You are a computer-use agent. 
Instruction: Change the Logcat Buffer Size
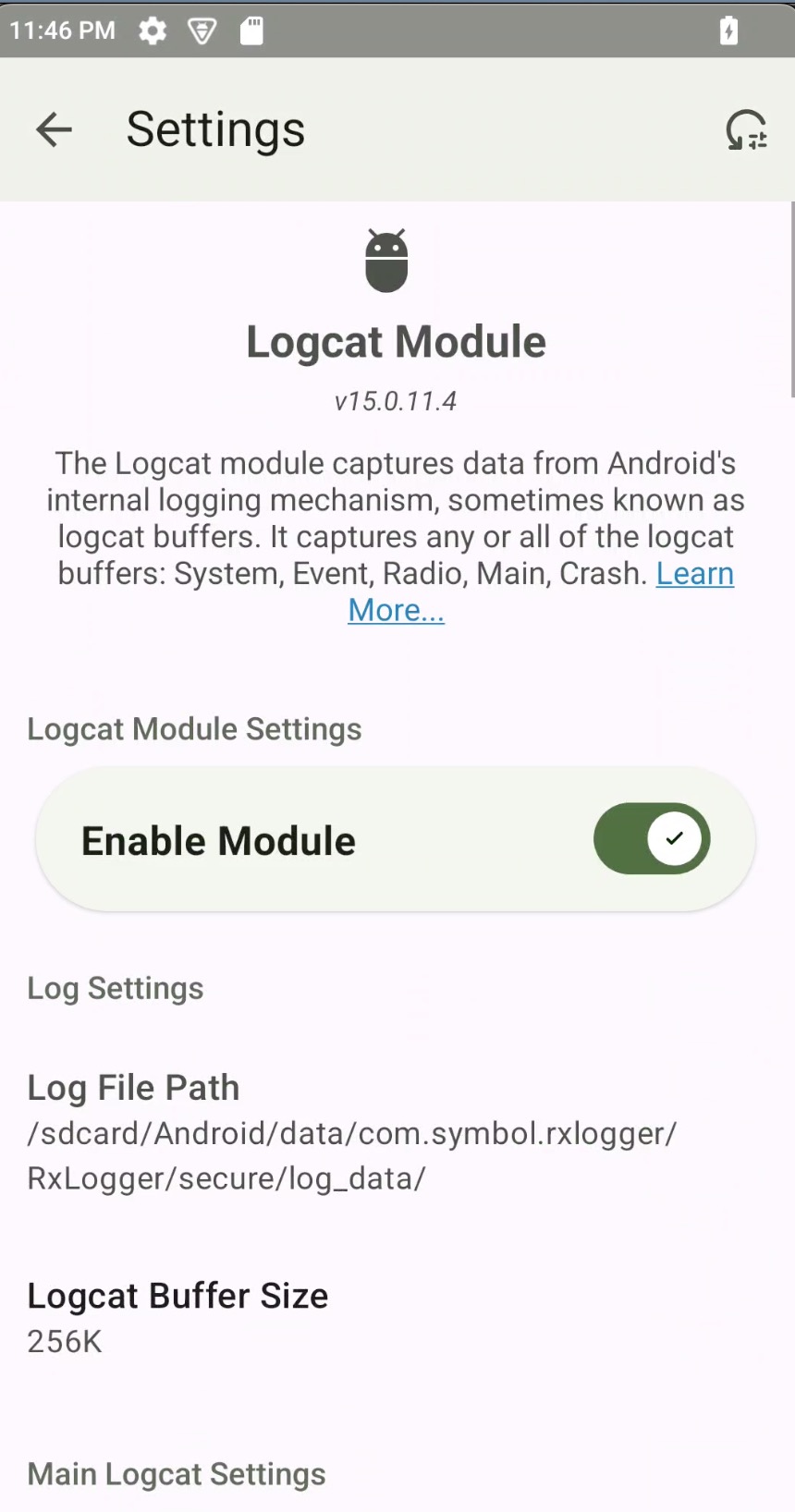pyautogui.click(x=177, y=1317)
